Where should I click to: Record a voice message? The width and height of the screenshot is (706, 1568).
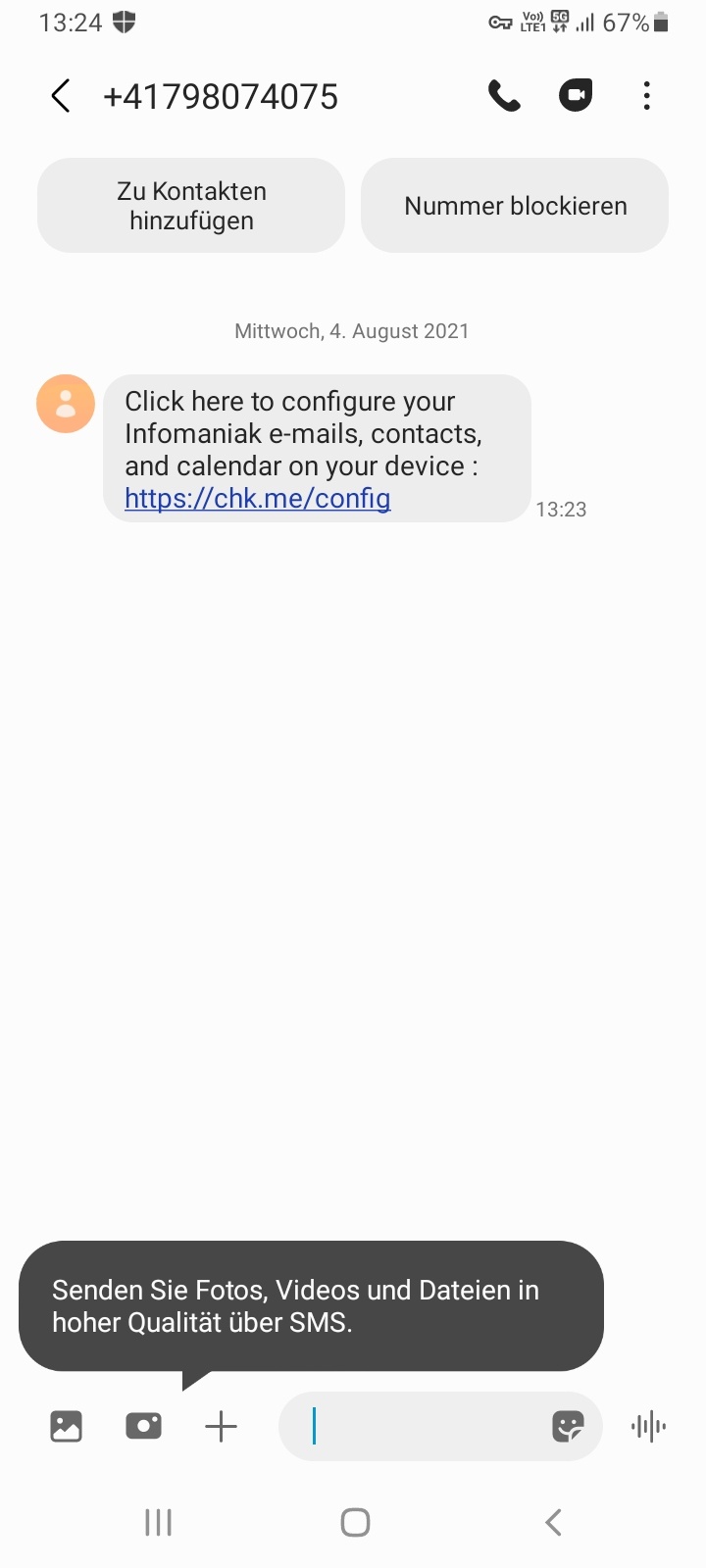(x=648, y=1426)
